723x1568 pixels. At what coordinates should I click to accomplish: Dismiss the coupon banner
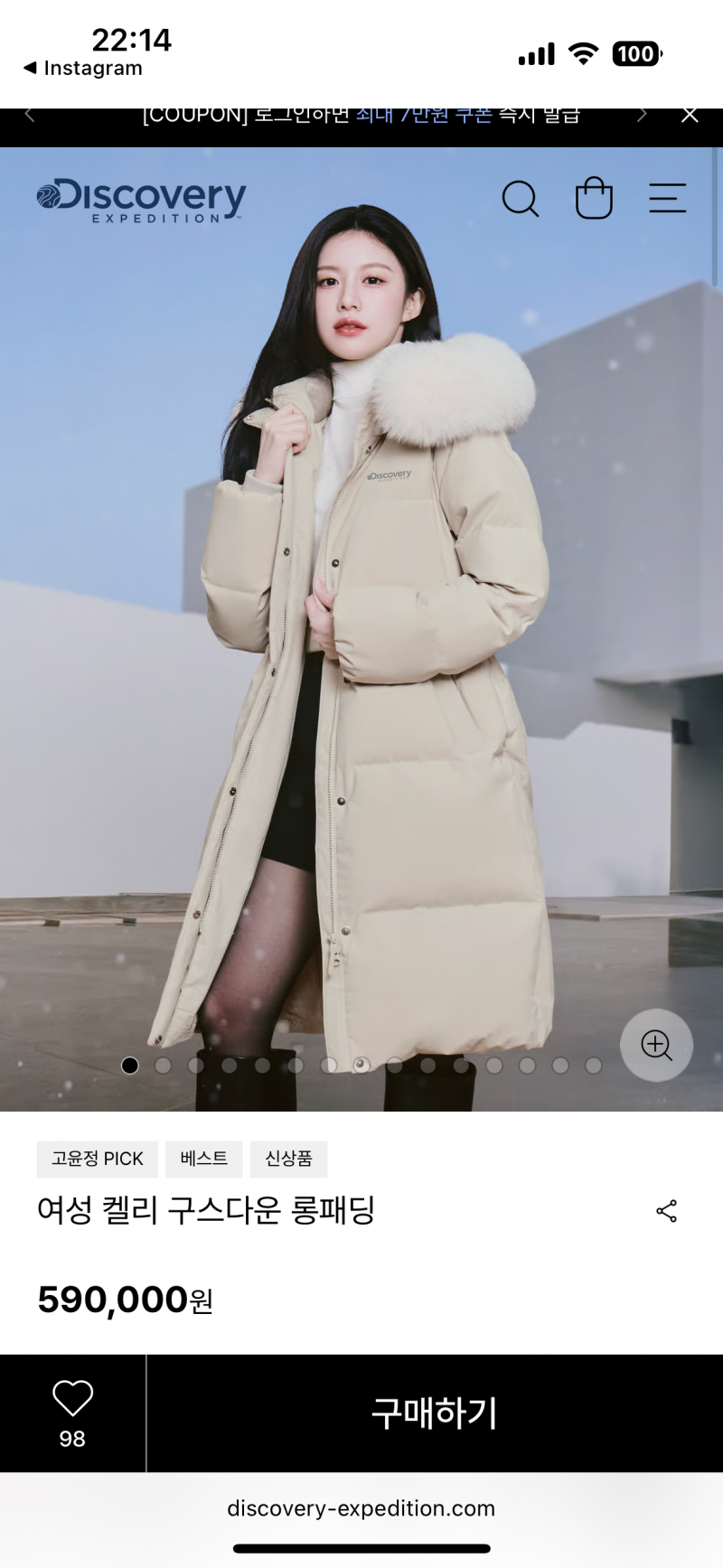pyautogui.click(x=690, y=115)
